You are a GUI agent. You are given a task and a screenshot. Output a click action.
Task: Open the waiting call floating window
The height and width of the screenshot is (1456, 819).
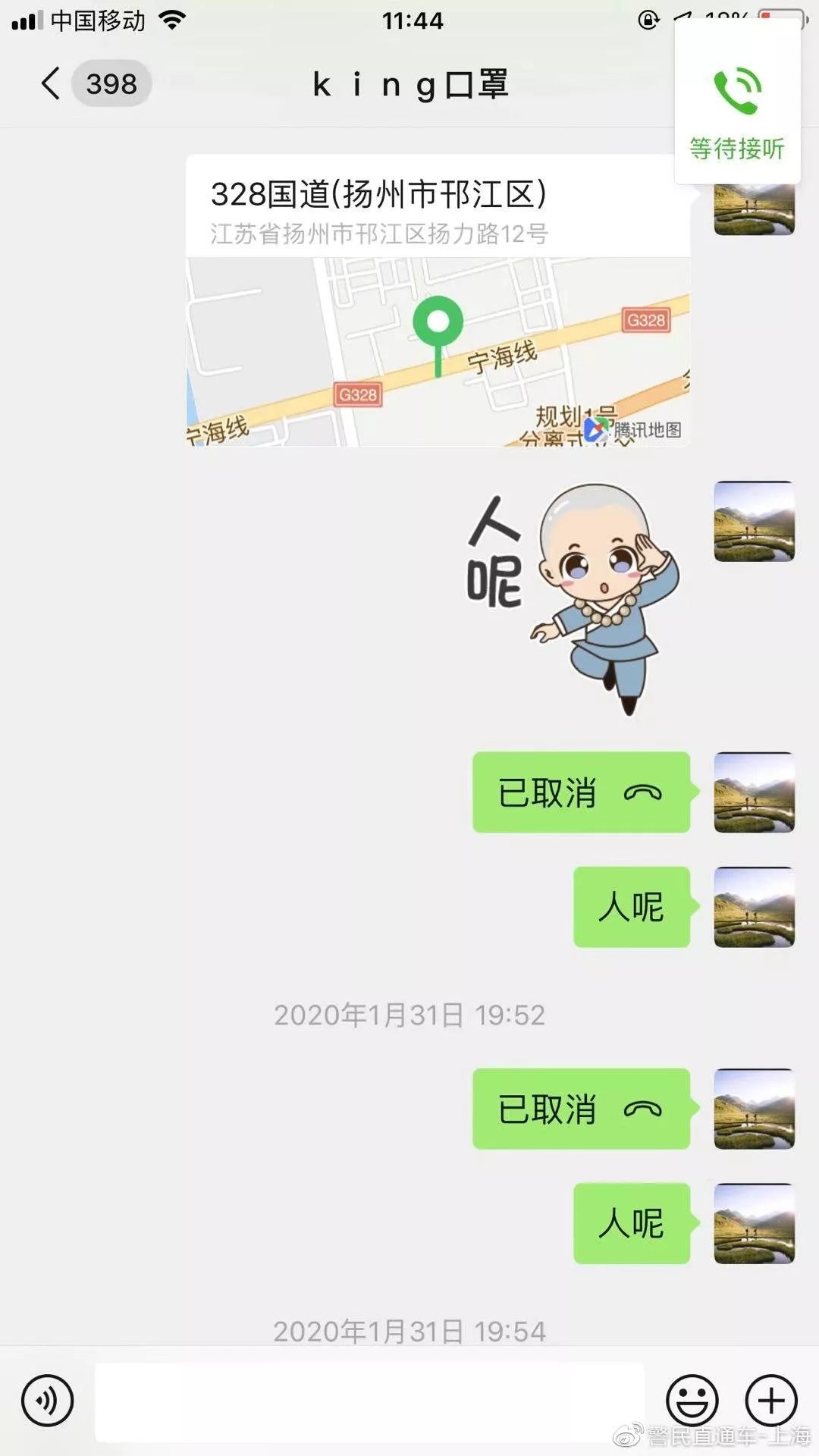coord(737,106)
